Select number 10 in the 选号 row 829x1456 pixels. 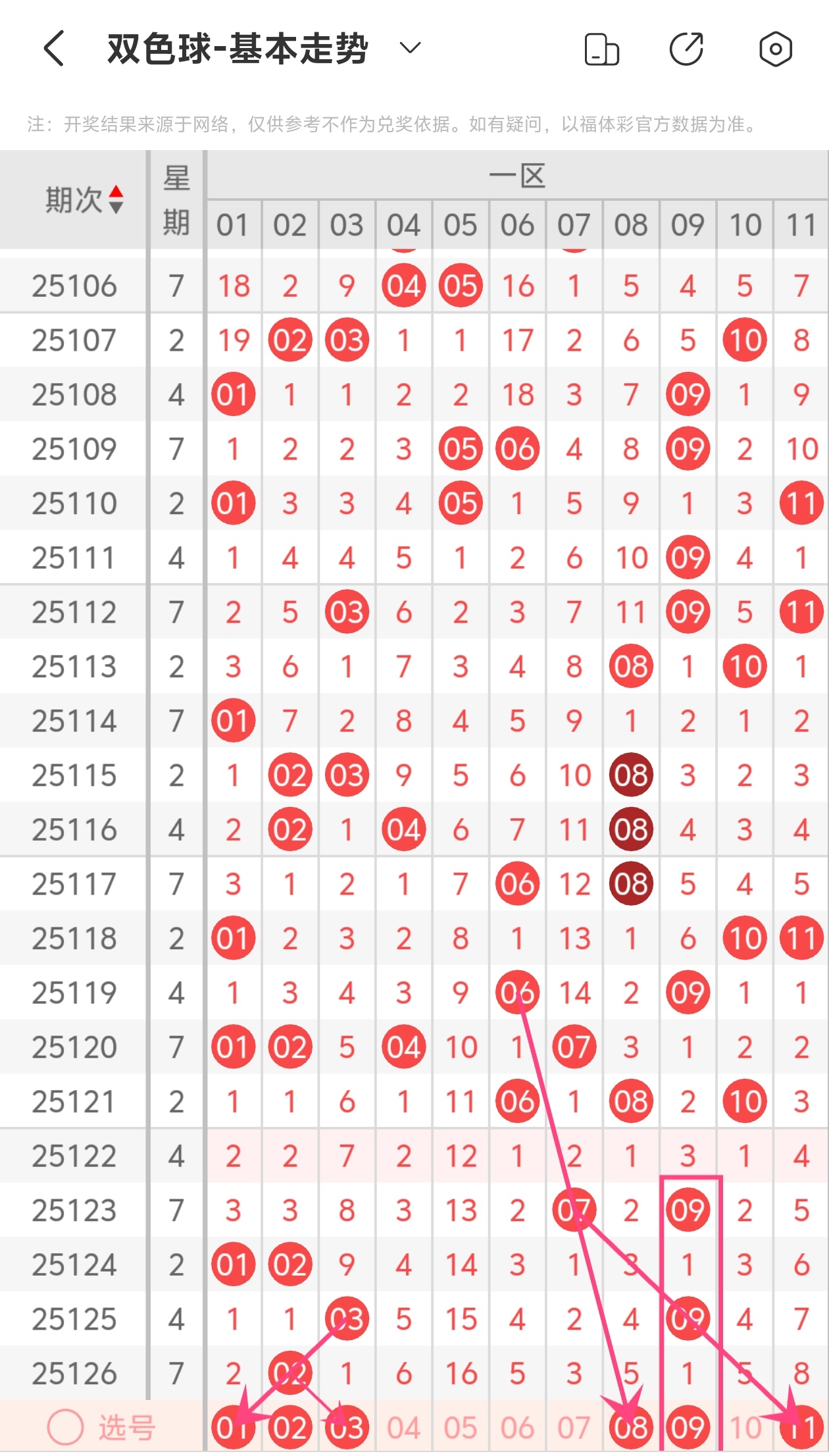click(744, 1428)
